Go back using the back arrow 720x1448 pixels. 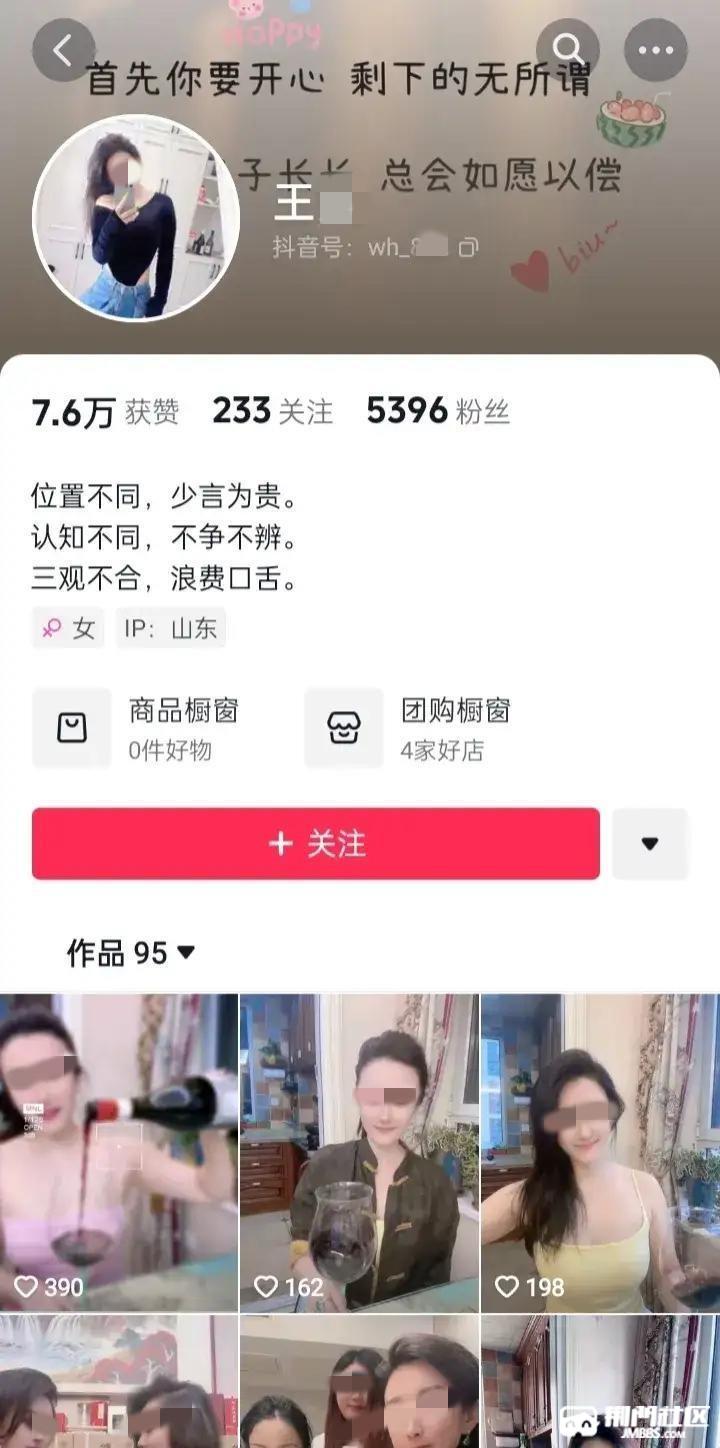tap(63, 50)
